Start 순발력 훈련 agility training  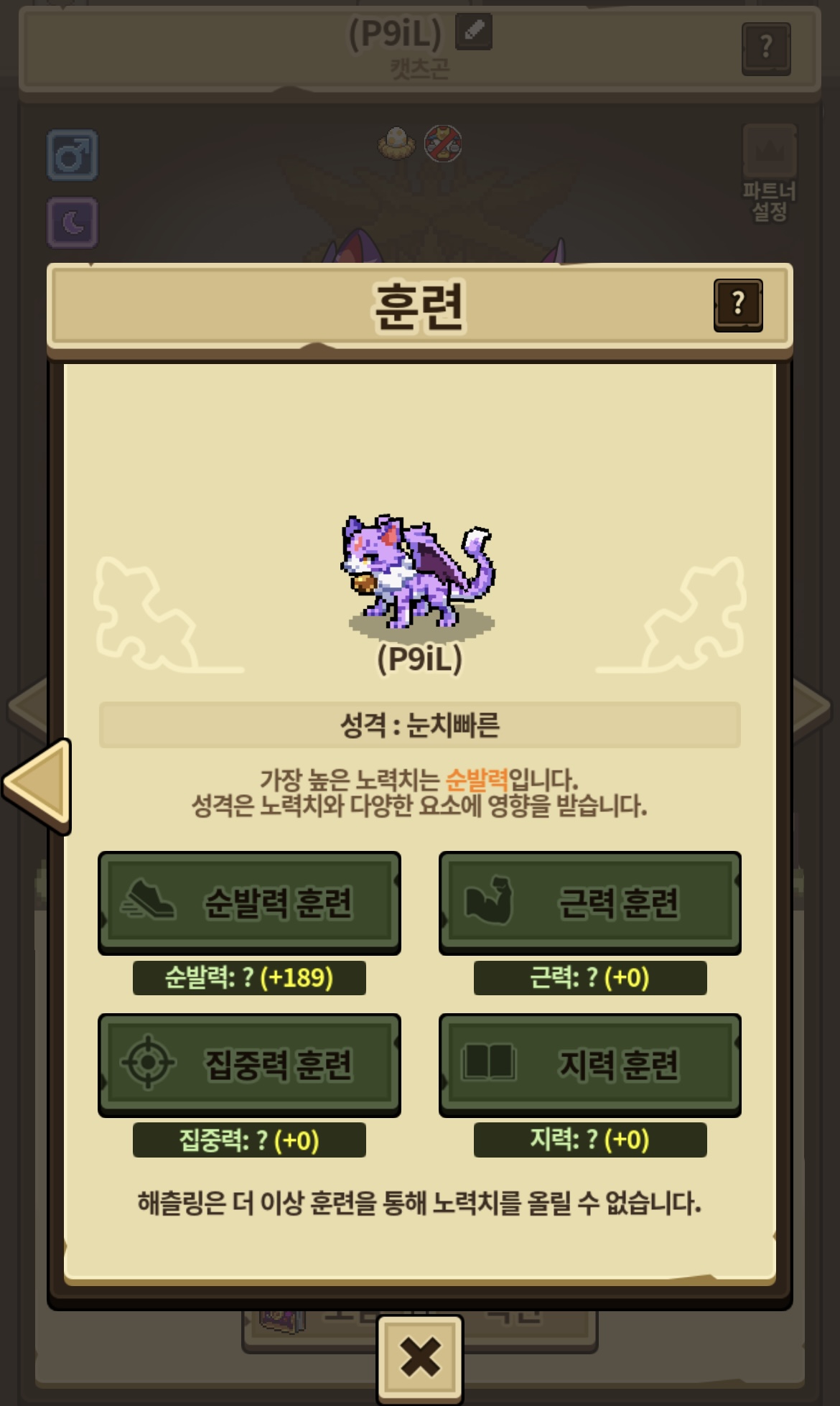(249, 903)
